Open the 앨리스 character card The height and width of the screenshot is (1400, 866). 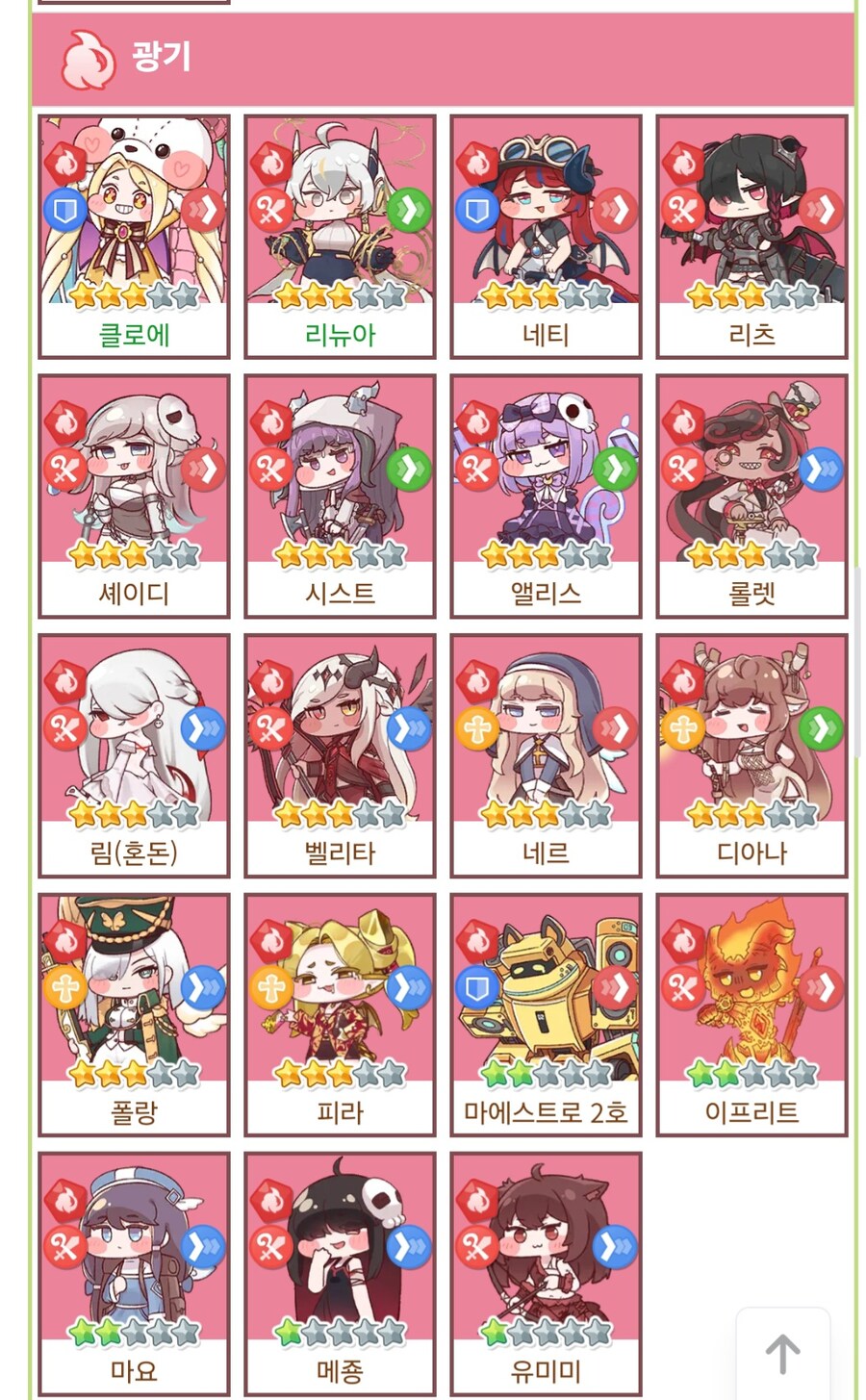[x=546, y=495]
